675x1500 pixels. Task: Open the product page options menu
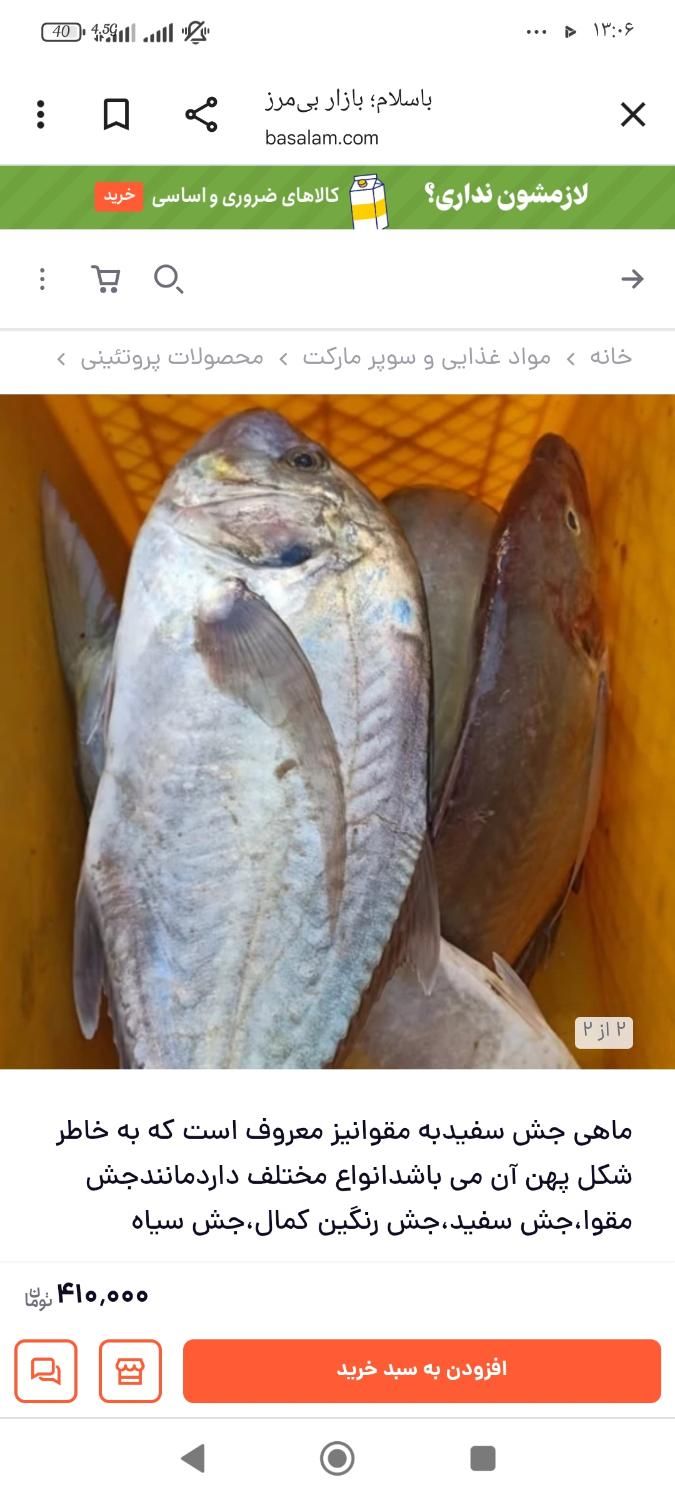(x=42, y=279)
